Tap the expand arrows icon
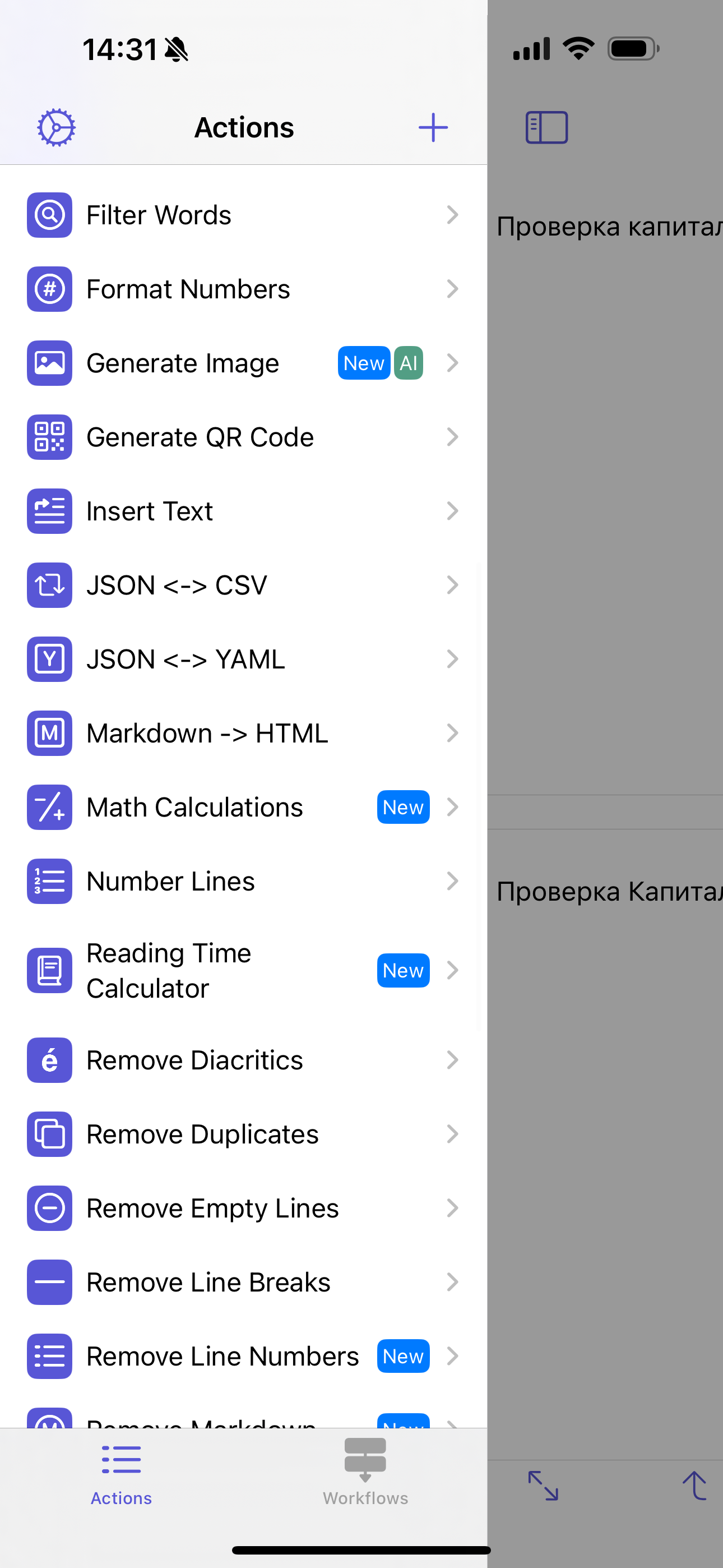Viewport: 723px width, 1568px height. (543, 1486)
